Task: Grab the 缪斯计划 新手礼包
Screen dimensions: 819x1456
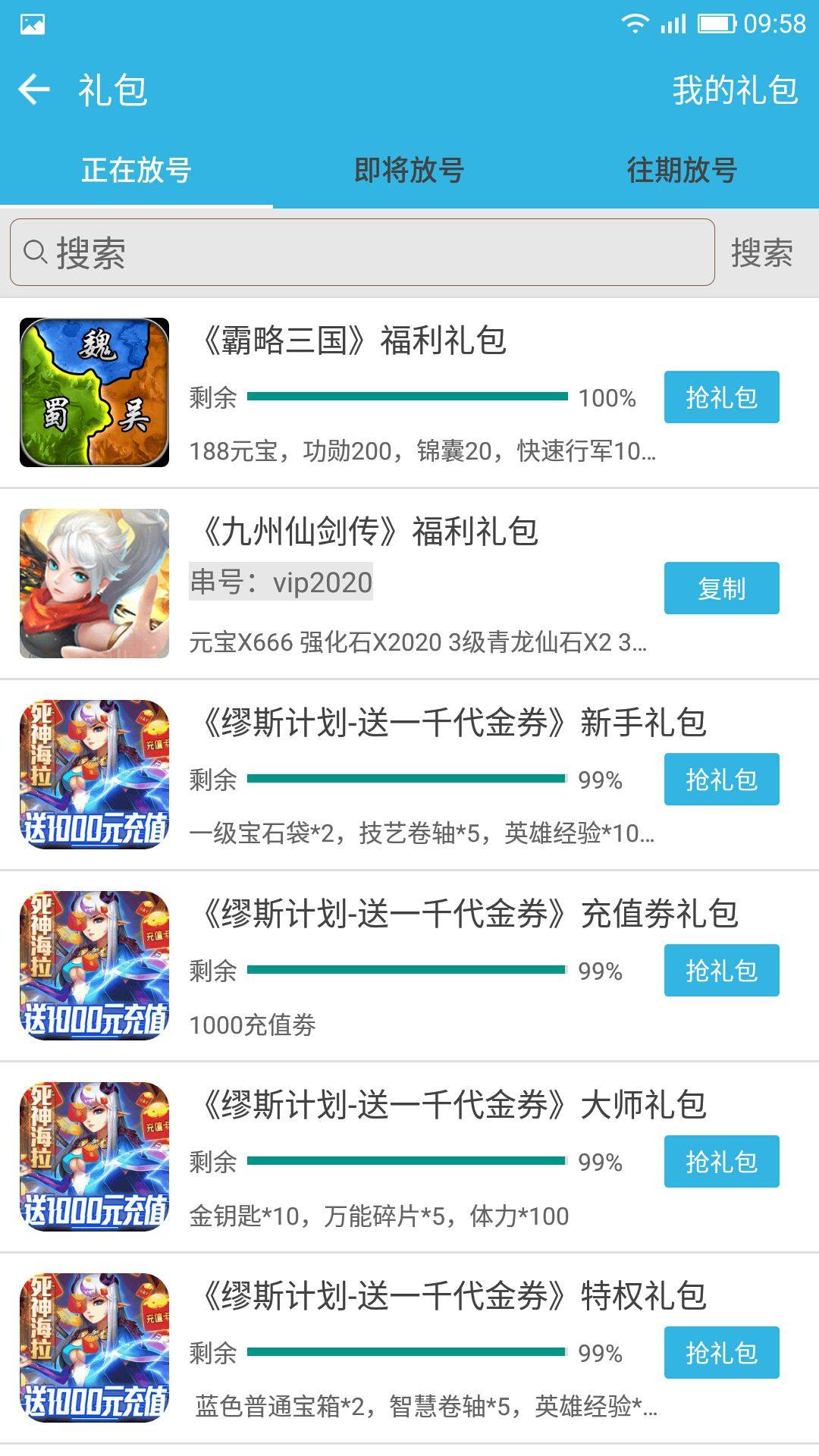Action: (x=721, y=779)
